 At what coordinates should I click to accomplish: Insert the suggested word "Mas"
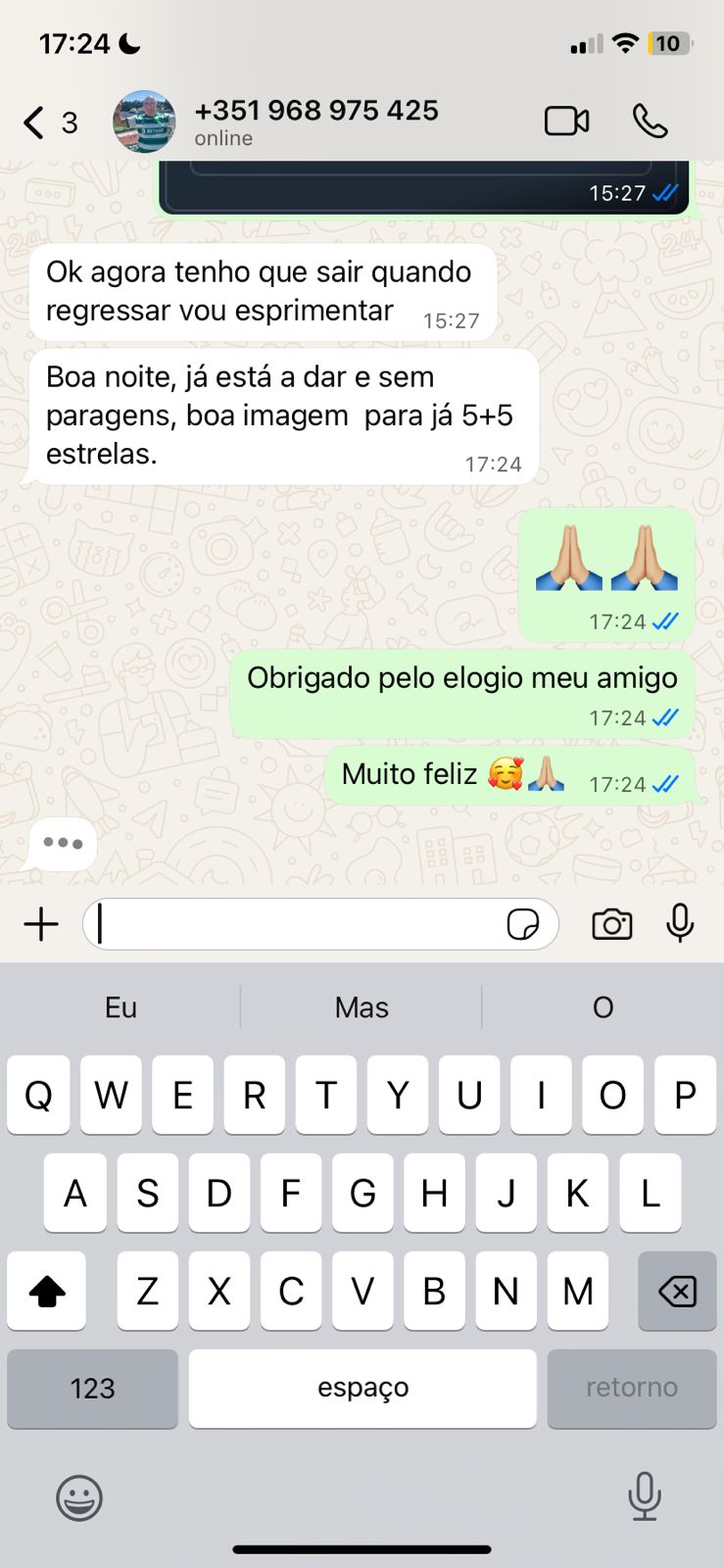pyautogui.click(x=362, y=1007)
